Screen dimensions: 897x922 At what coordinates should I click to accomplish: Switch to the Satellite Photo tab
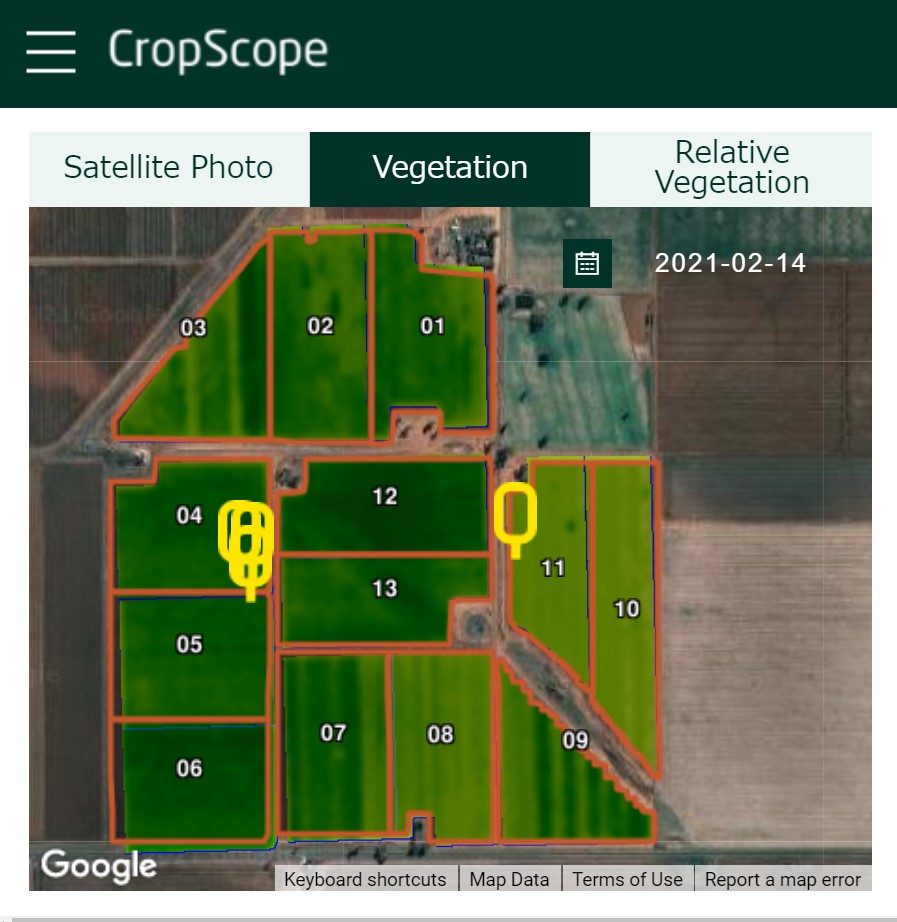pyautogui.click(x=169, y=169)
